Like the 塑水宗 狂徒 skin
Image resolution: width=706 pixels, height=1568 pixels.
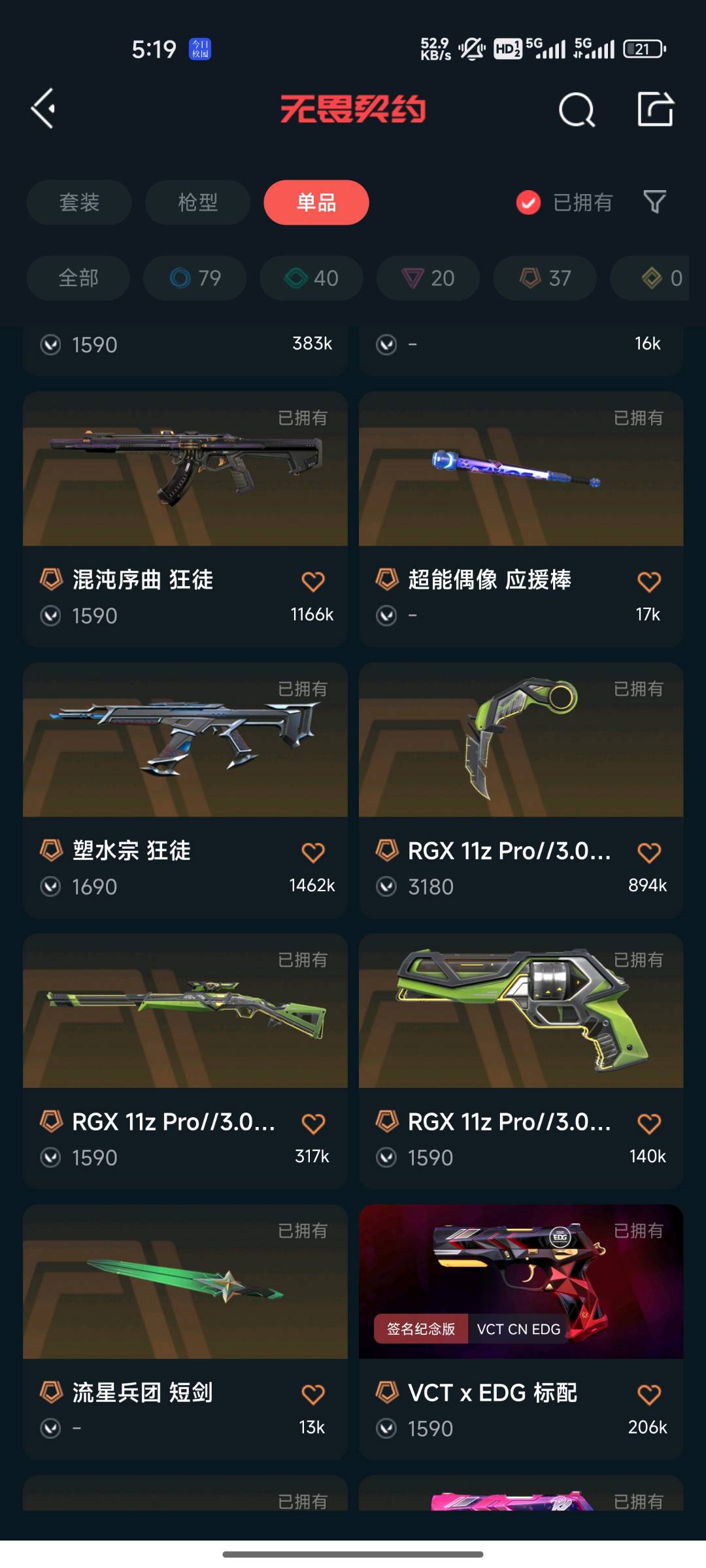click(312, 852)
